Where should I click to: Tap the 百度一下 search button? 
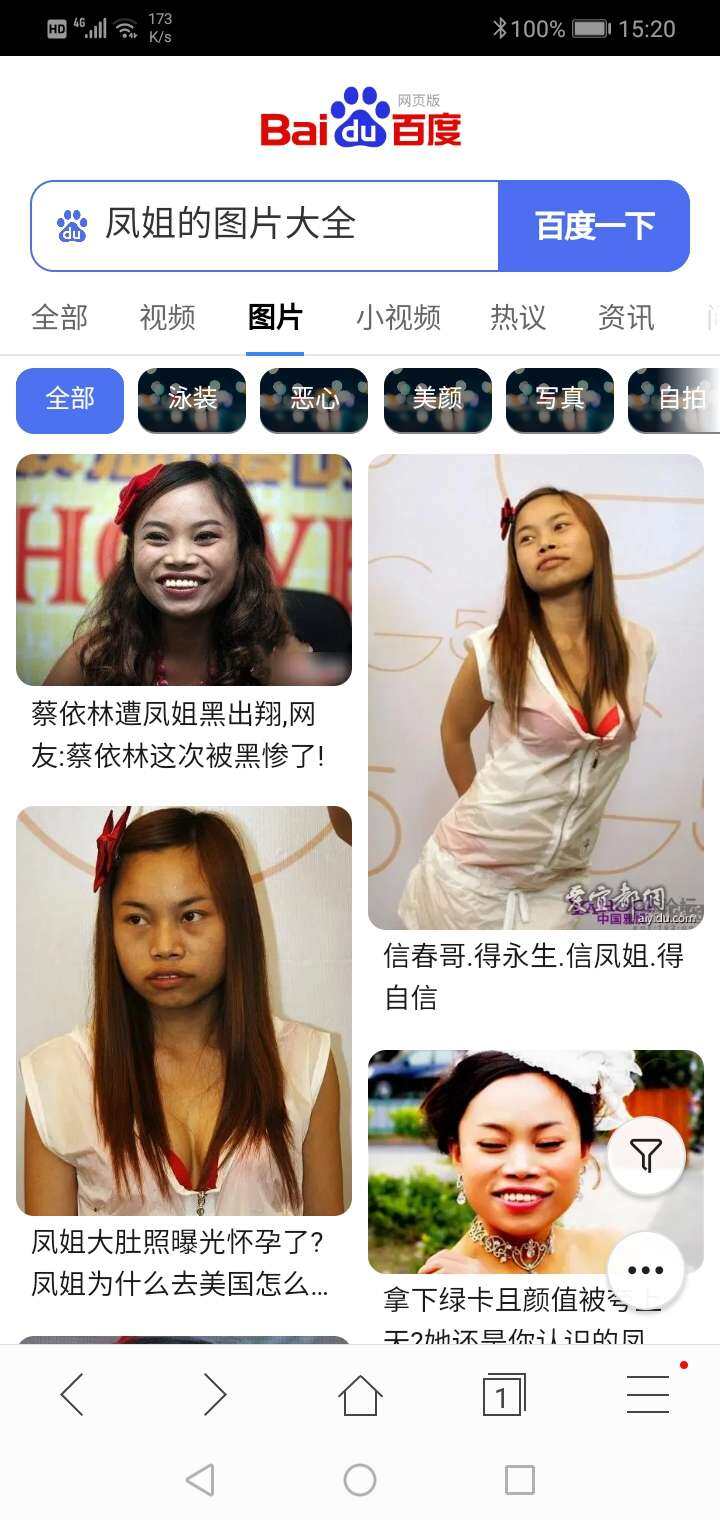click(x=594, y=226)
